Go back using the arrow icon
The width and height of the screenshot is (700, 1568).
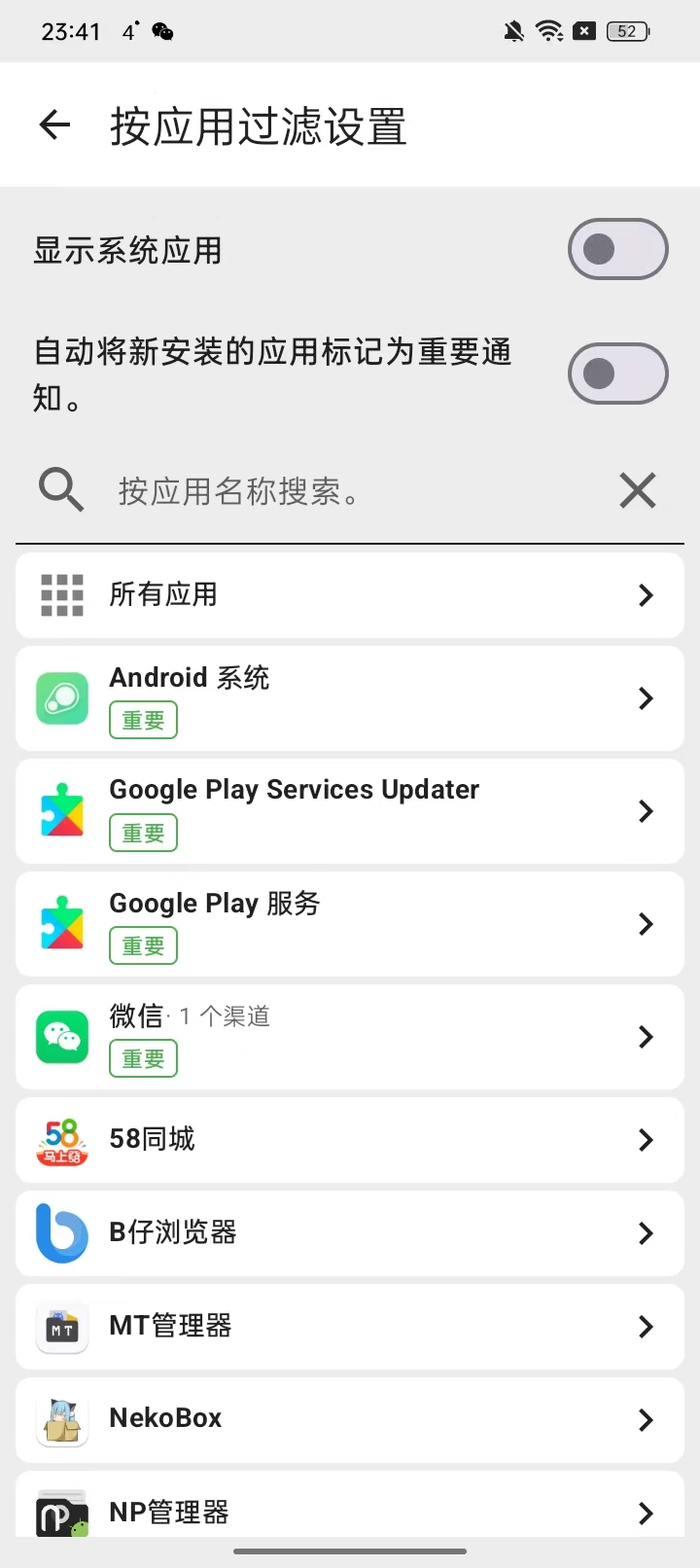[x=55, y=125]
